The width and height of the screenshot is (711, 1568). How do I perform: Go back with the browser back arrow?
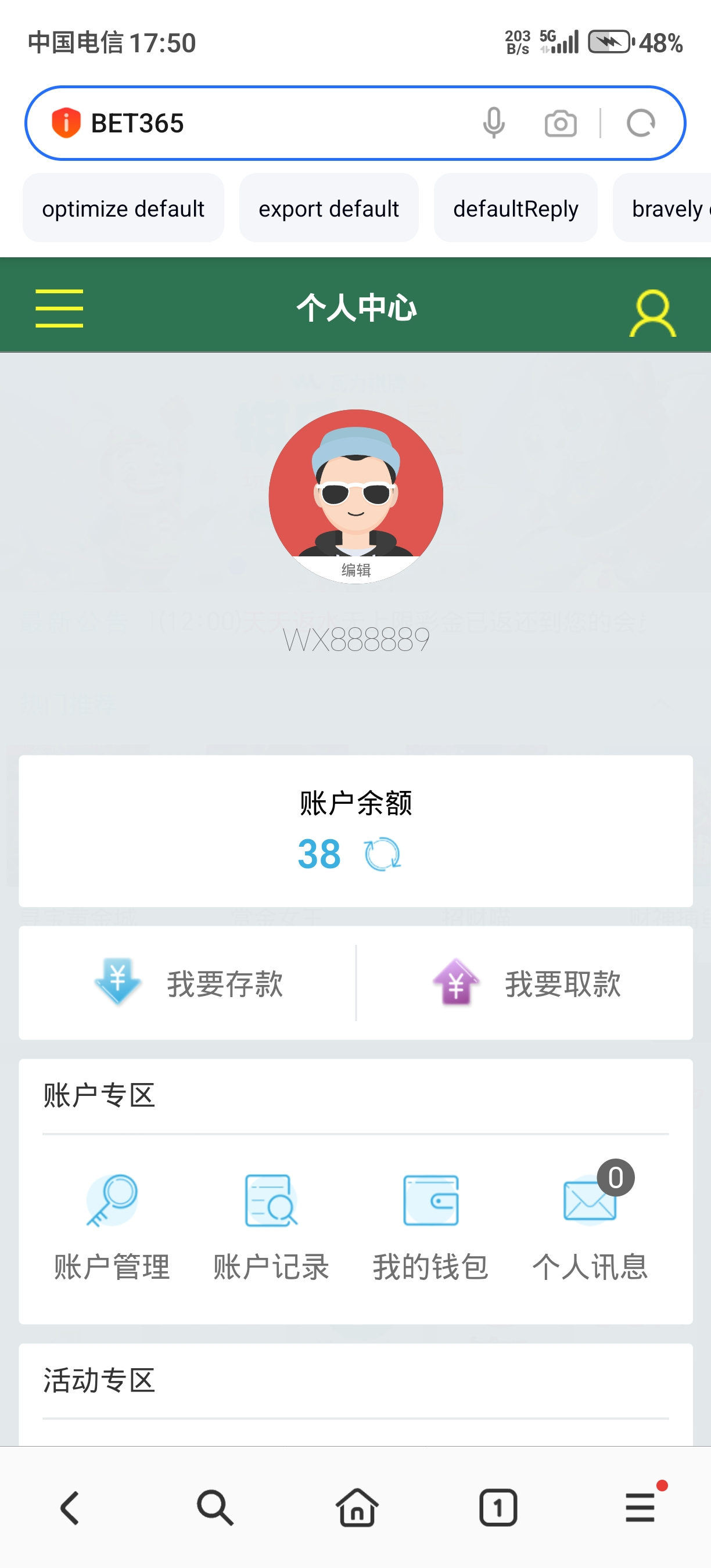pyautogui.click(x=70, y=1508)
